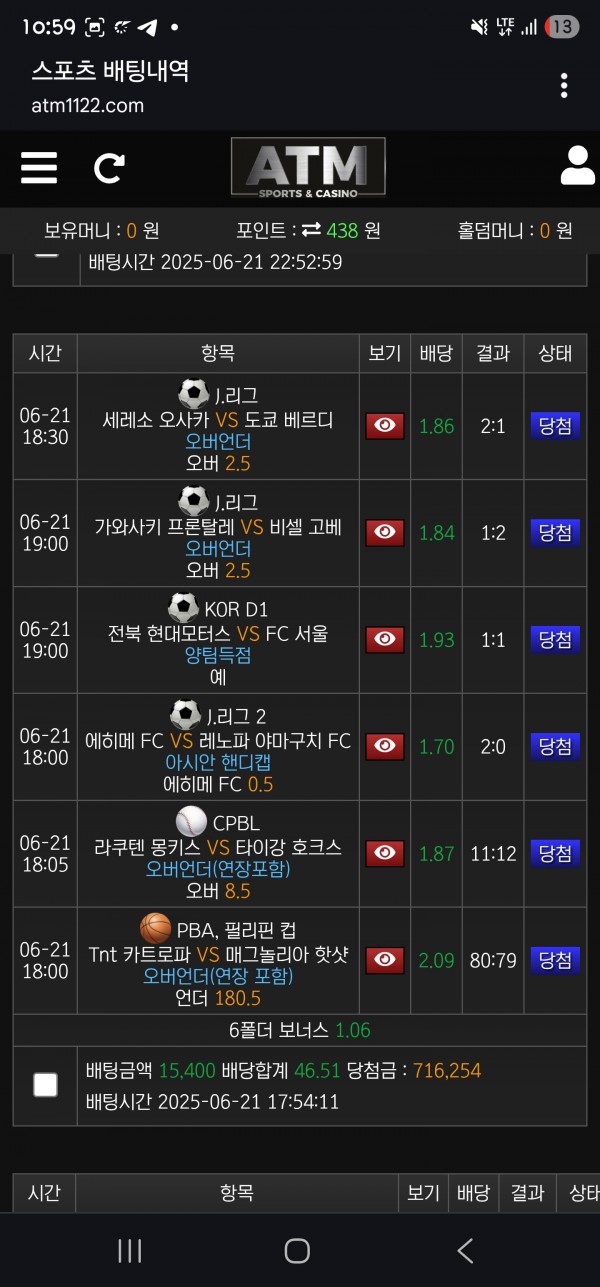
Task: Tap the point exchange arrows icon
Action: [x=311, y=230]
